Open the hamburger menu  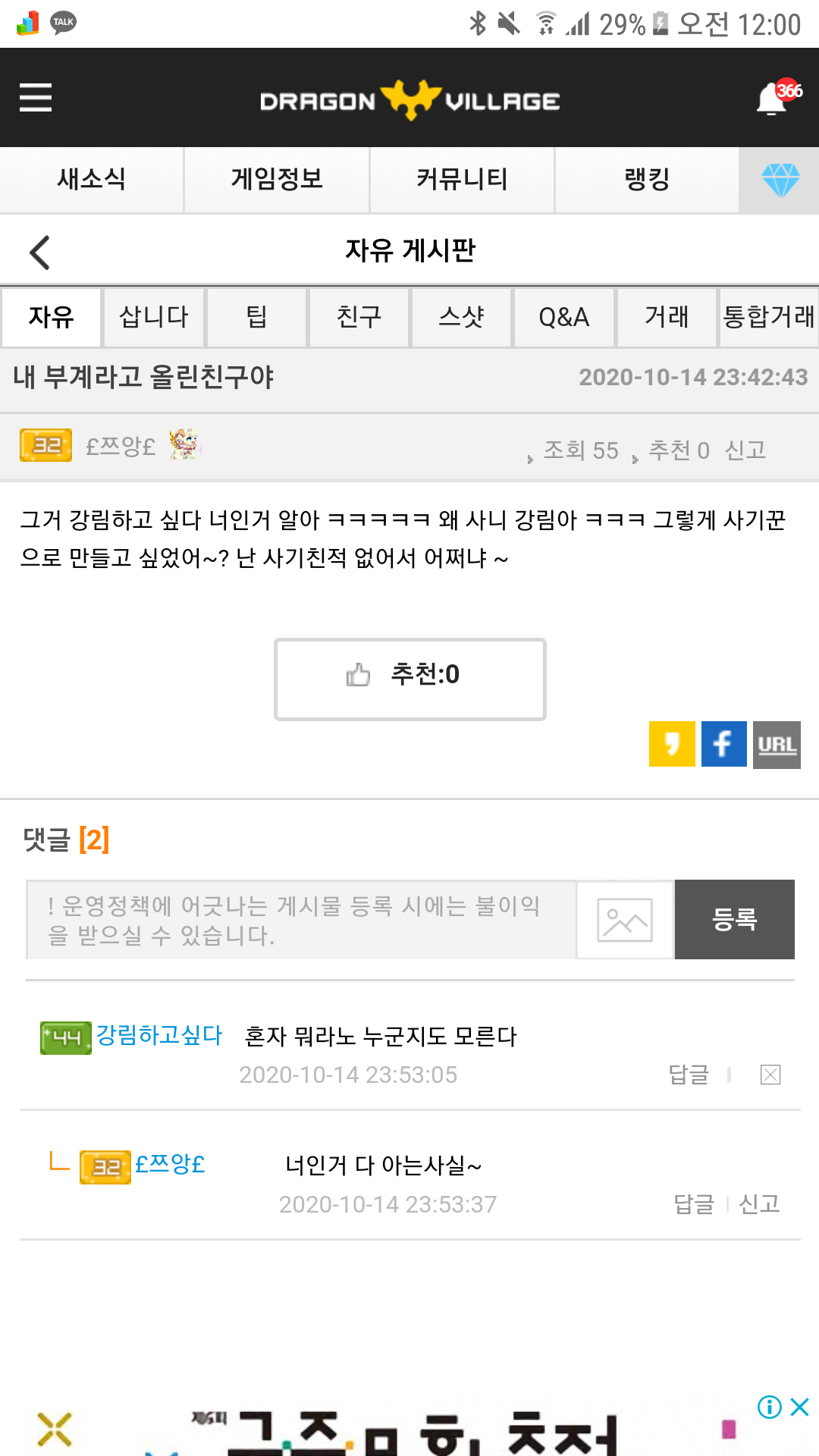[x=36, y=98]
